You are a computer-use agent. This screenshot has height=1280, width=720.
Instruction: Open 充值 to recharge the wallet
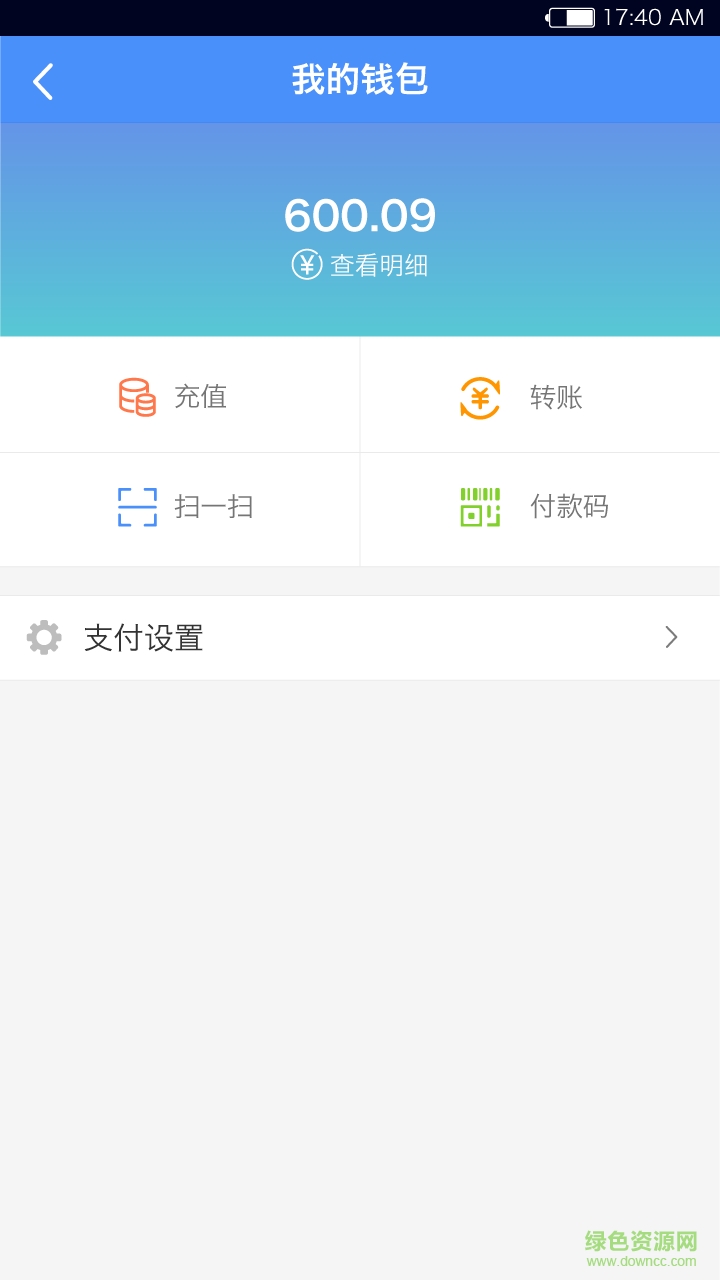pyautogui.click(x=180, y=396)
